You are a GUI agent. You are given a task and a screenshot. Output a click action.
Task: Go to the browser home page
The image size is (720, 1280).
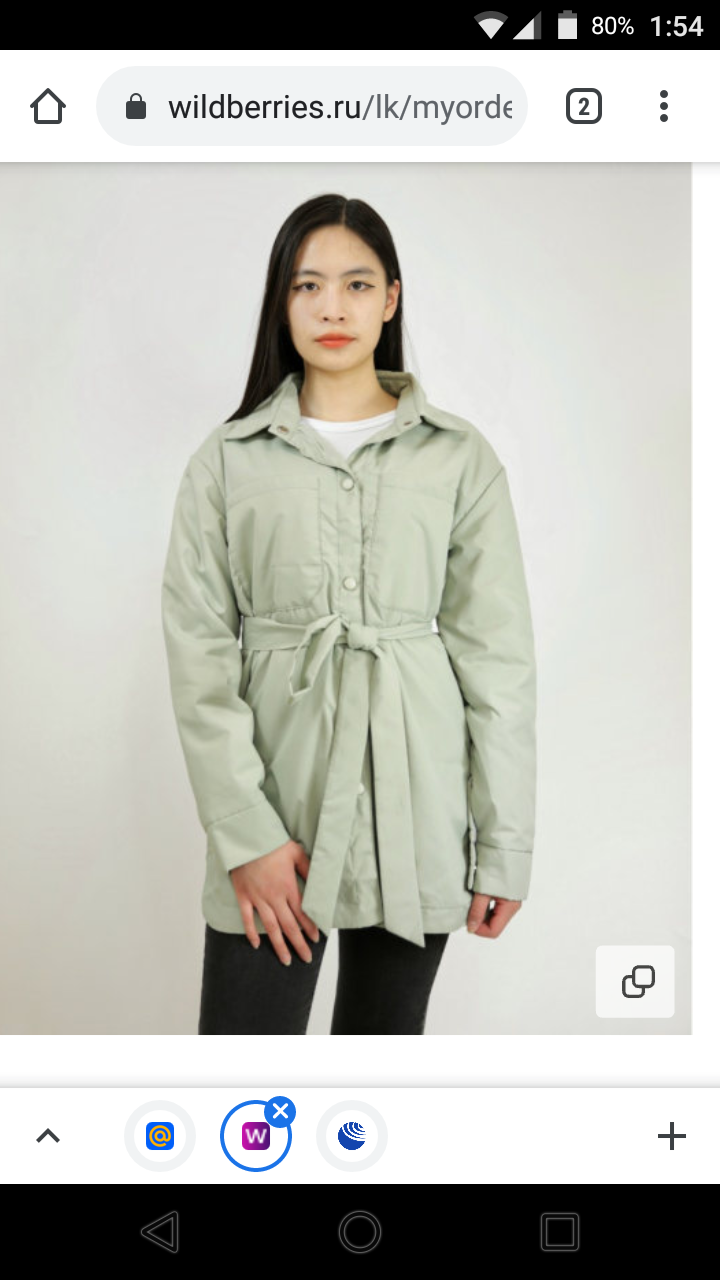click(48, 106)
